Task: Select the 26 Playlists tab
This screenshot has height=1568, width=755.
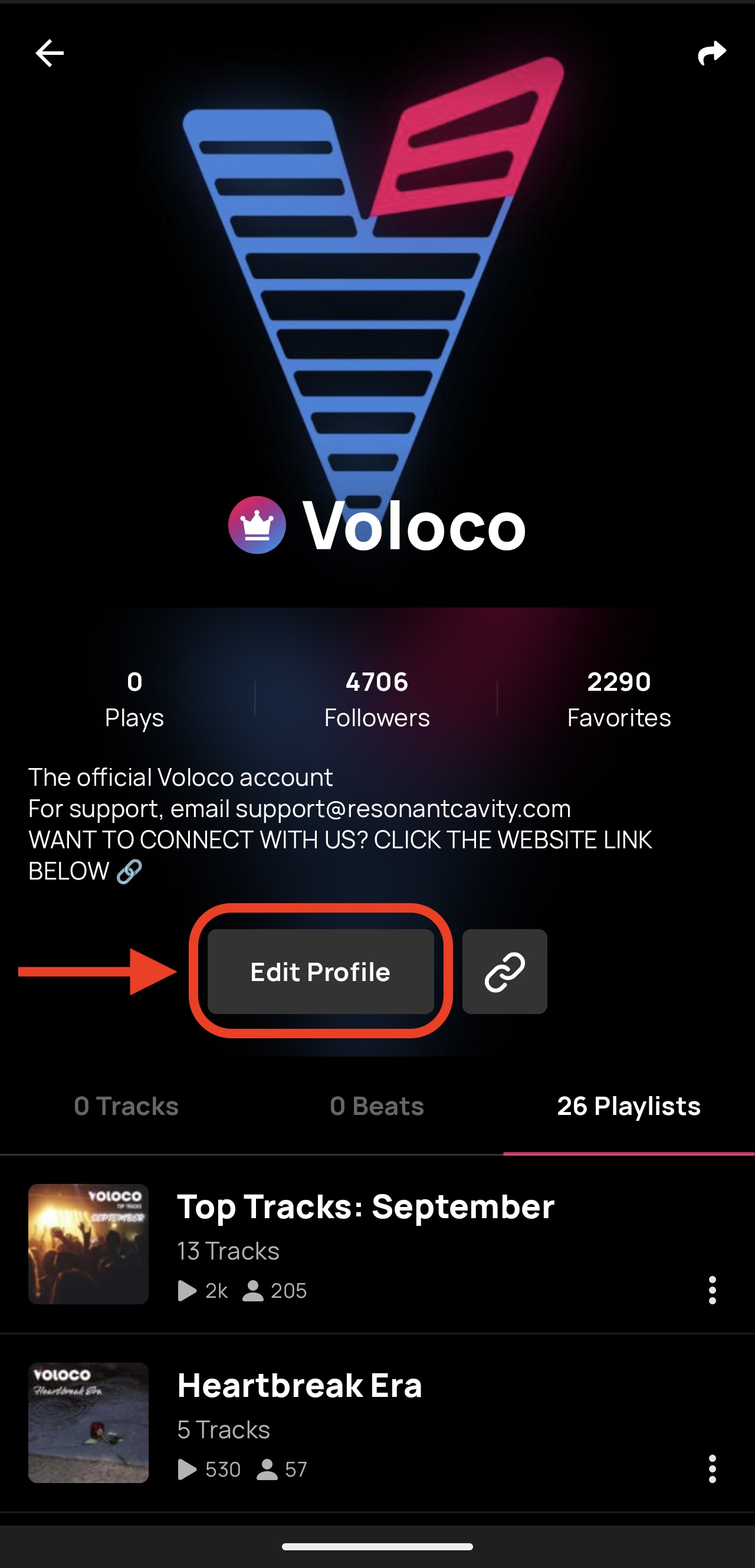Action: click(629, 1106)
